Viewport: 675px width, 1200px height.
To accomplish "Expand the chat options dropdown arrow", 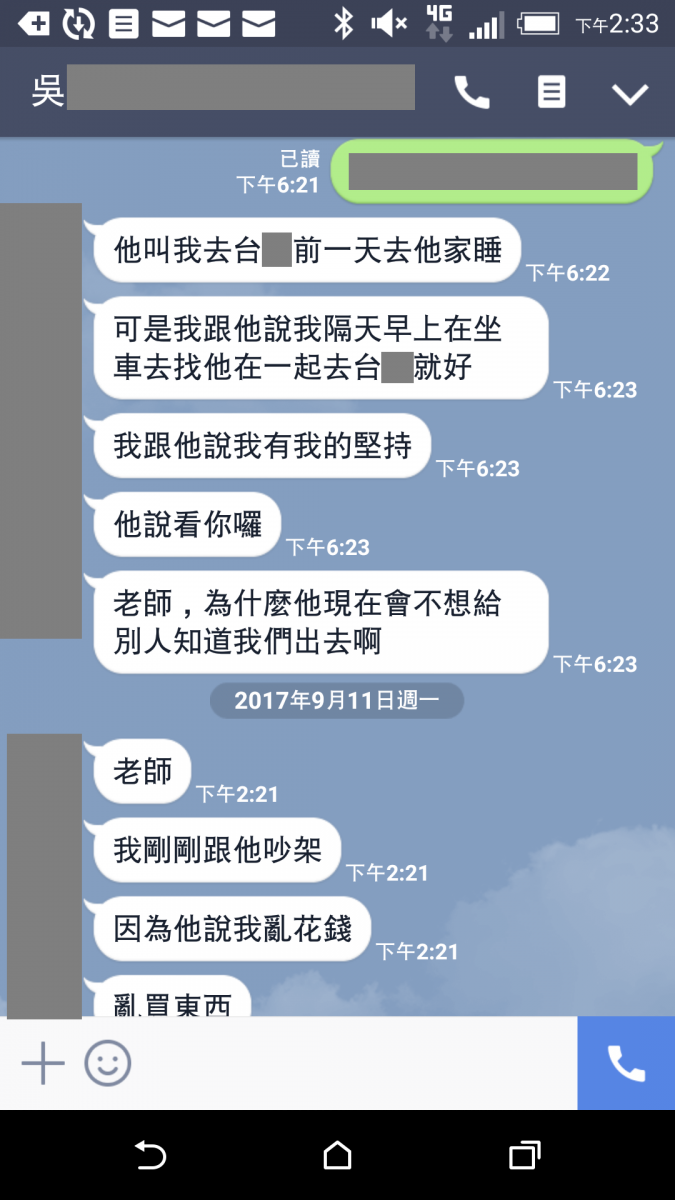I will (630, 94).
